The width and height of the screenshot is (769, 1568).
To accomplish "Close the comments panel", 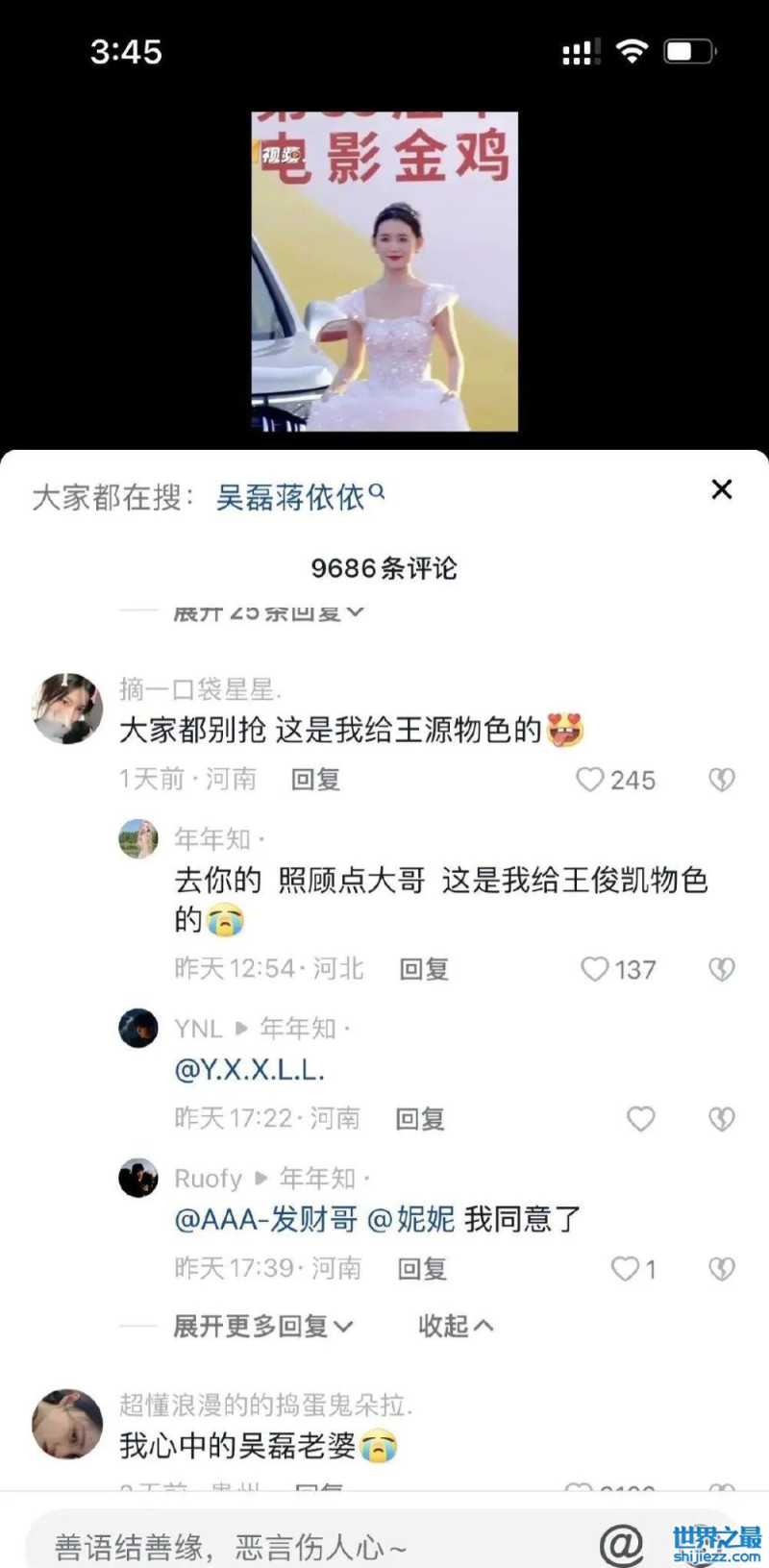I will [x=721, y=489].
